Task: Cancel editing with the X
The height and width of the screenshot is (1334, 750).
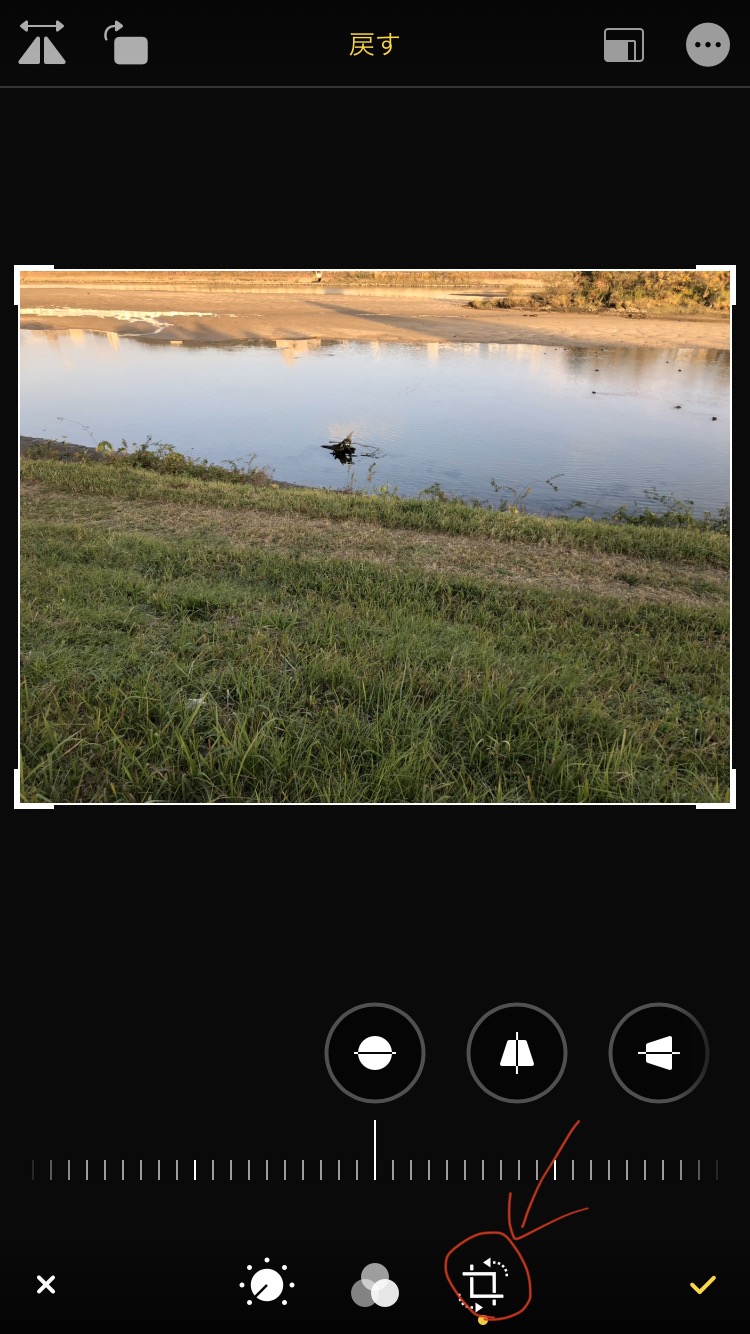Action: point(46,1285)
